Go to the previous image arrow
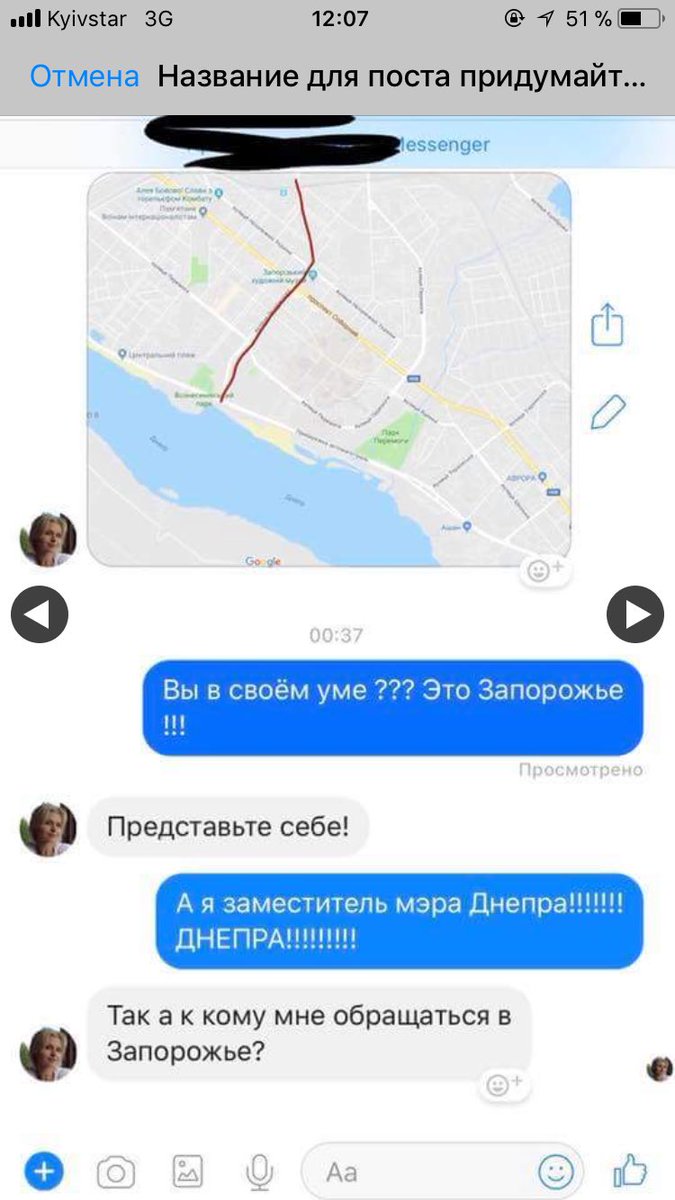Viewport: 675px width, 1200px height. tap(39, 613)
